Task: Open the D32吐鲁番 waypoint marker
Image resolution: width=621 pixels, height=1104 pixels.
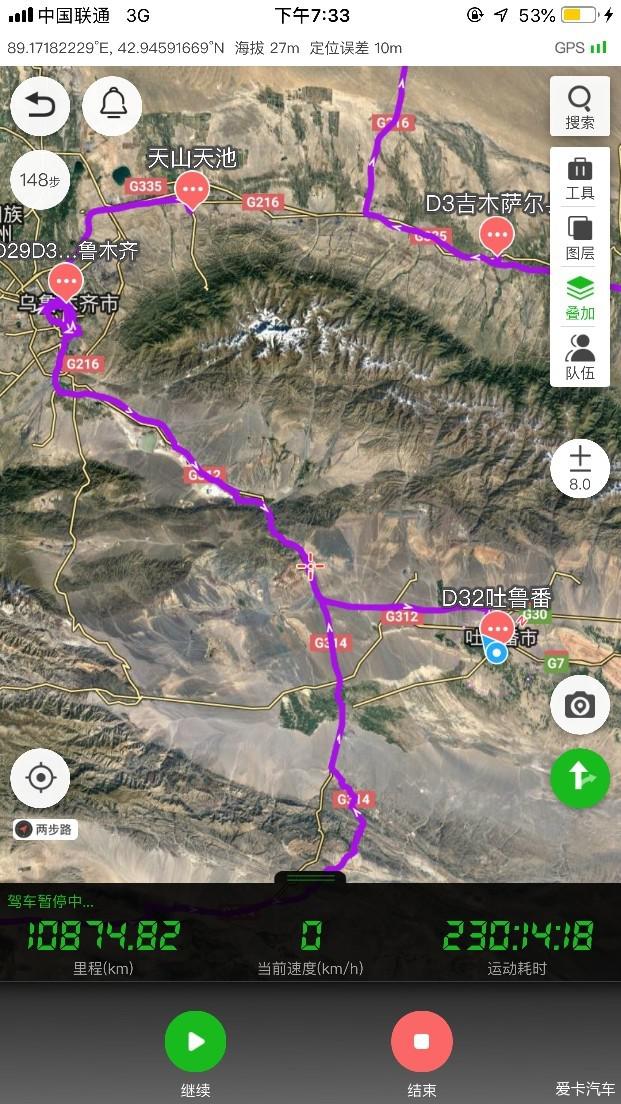Action: (497, 628)
